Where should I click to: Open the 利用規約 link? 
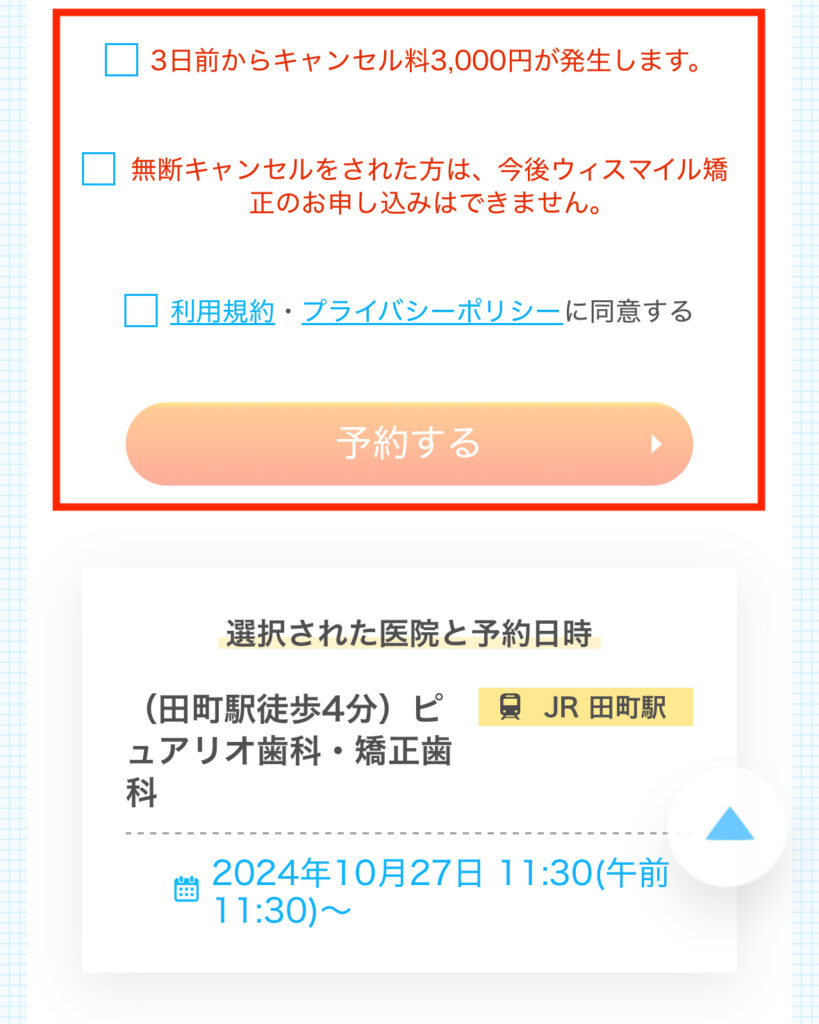coord(222,311)
